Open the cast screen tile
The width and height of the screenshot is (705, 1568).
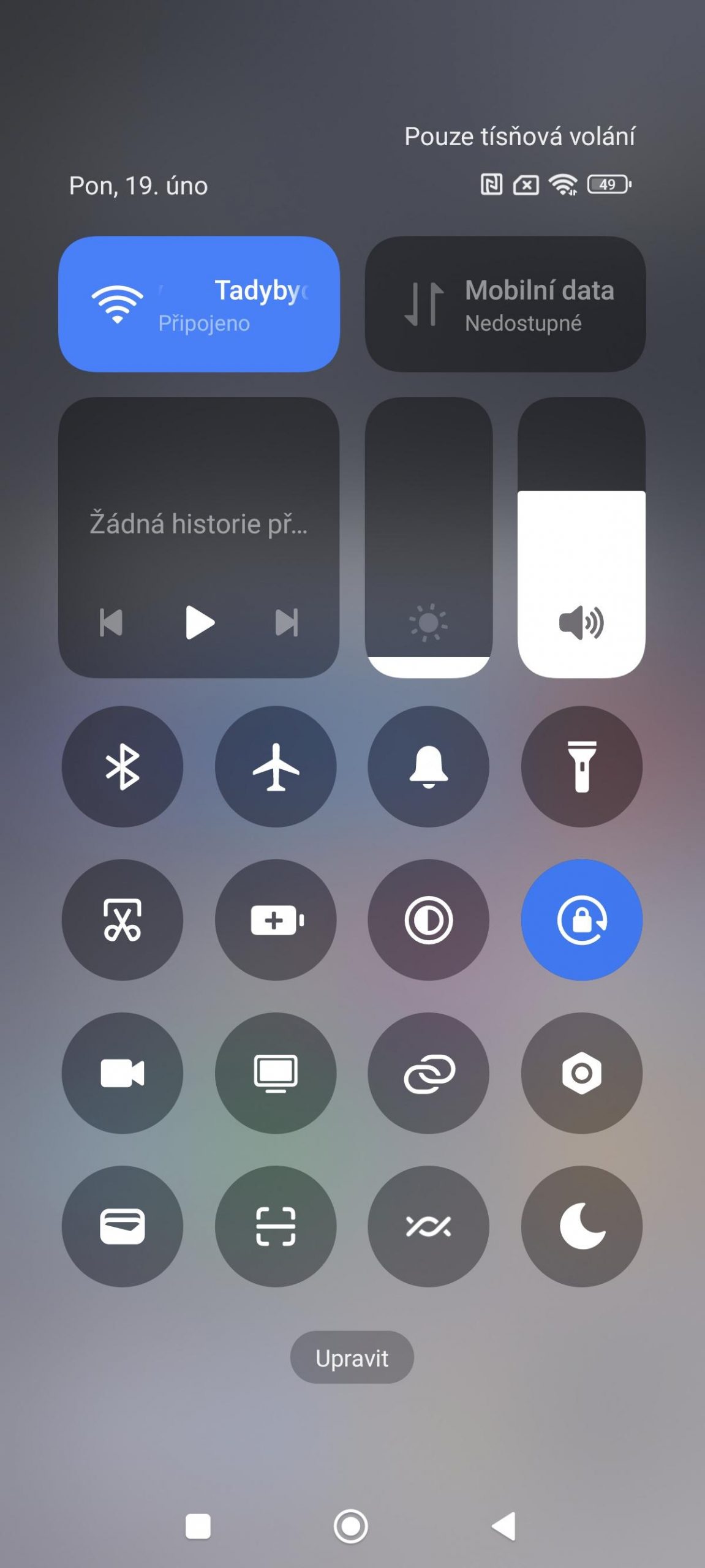(276, 1072)
